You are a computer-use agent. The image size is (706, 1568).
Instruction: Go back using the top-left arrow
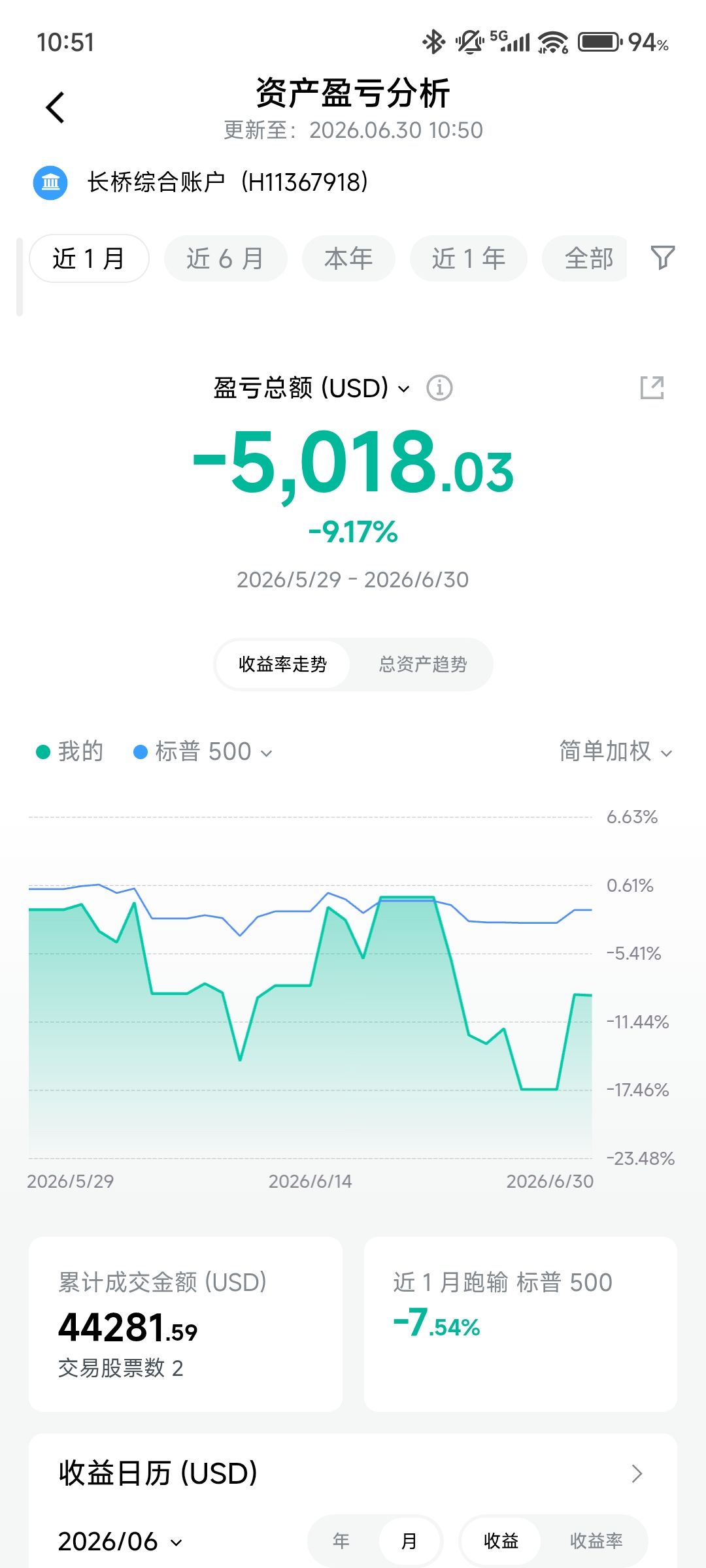point(56,108)
